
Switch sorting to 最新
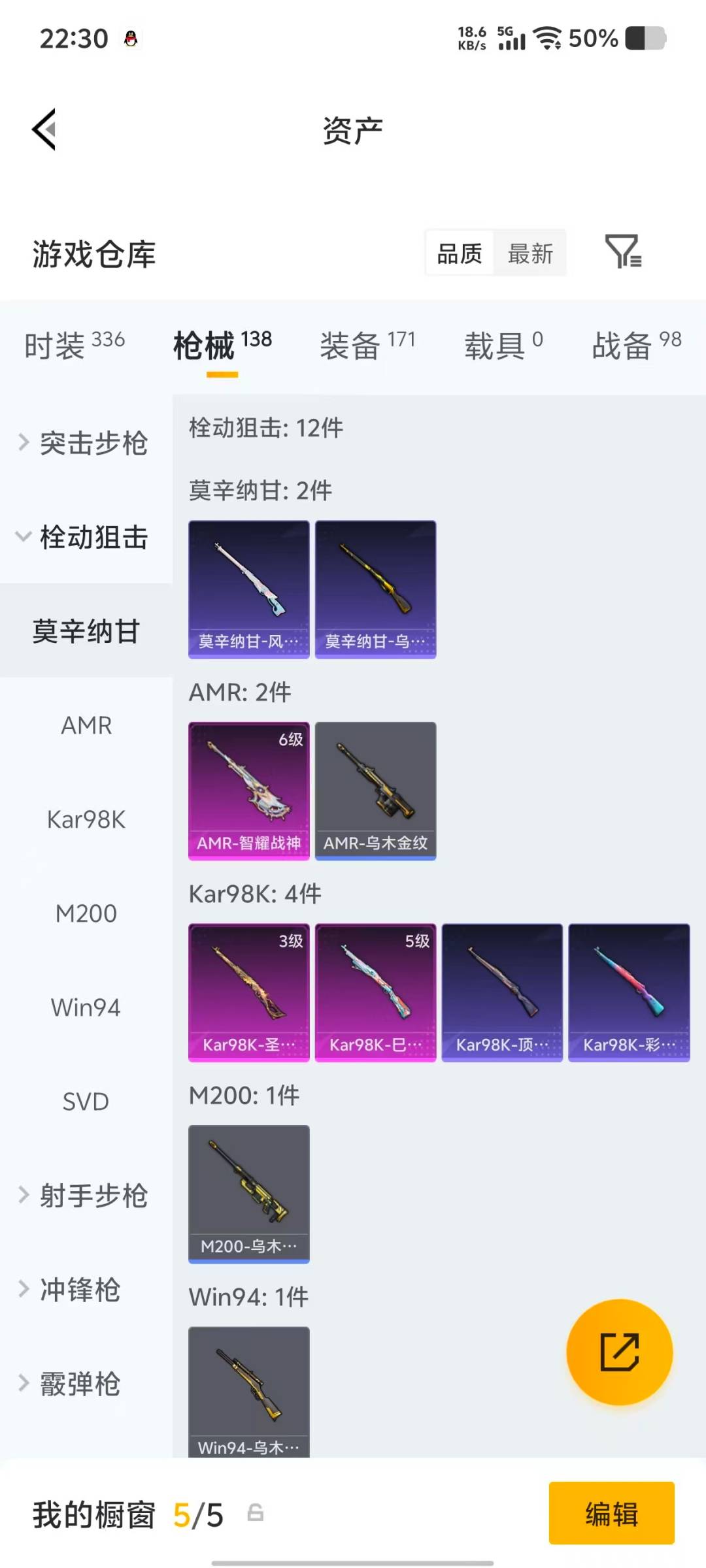[531, 253]
